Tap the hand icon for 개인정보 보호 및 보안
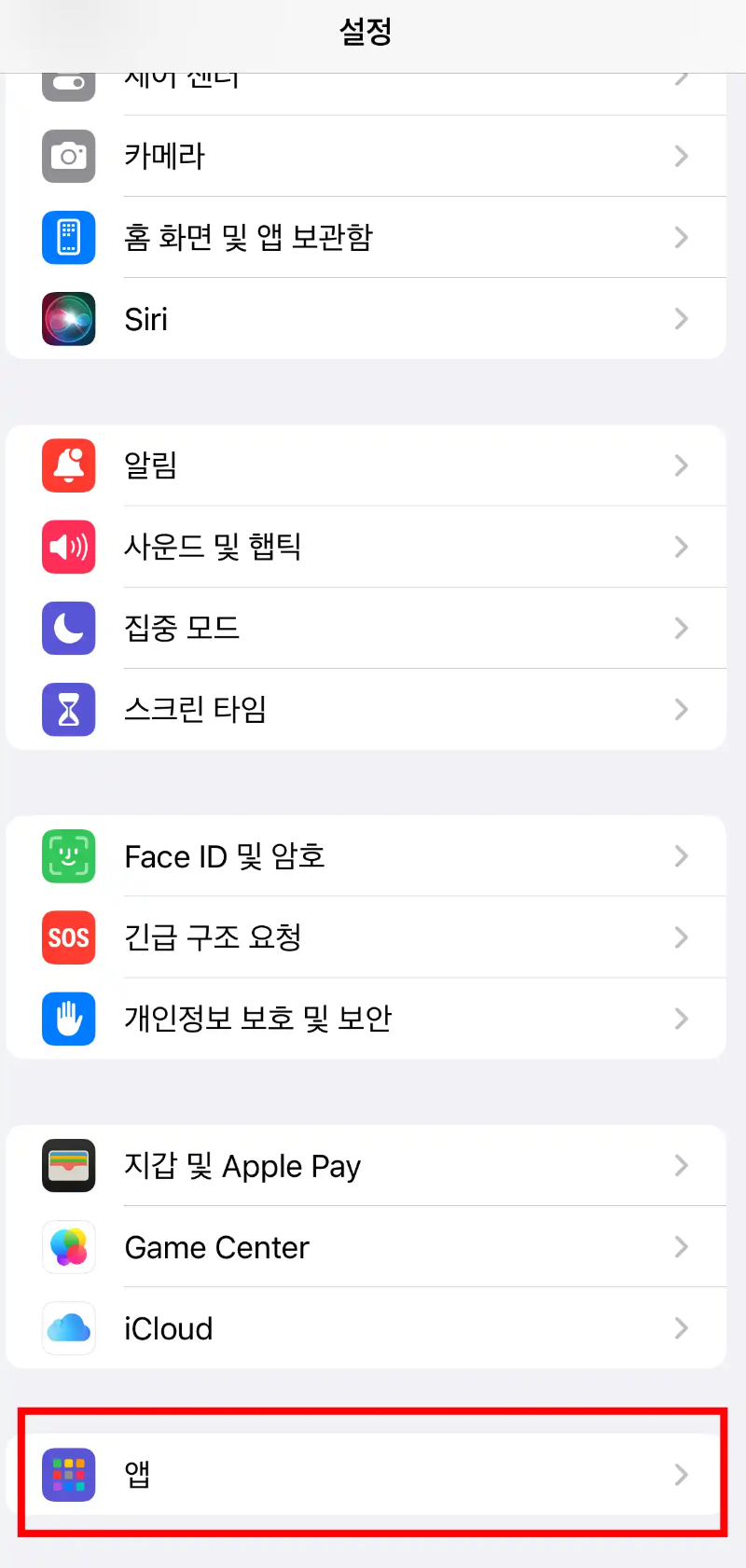Viewport: 746px width, 1568px height. click(x=68, y=1019)
